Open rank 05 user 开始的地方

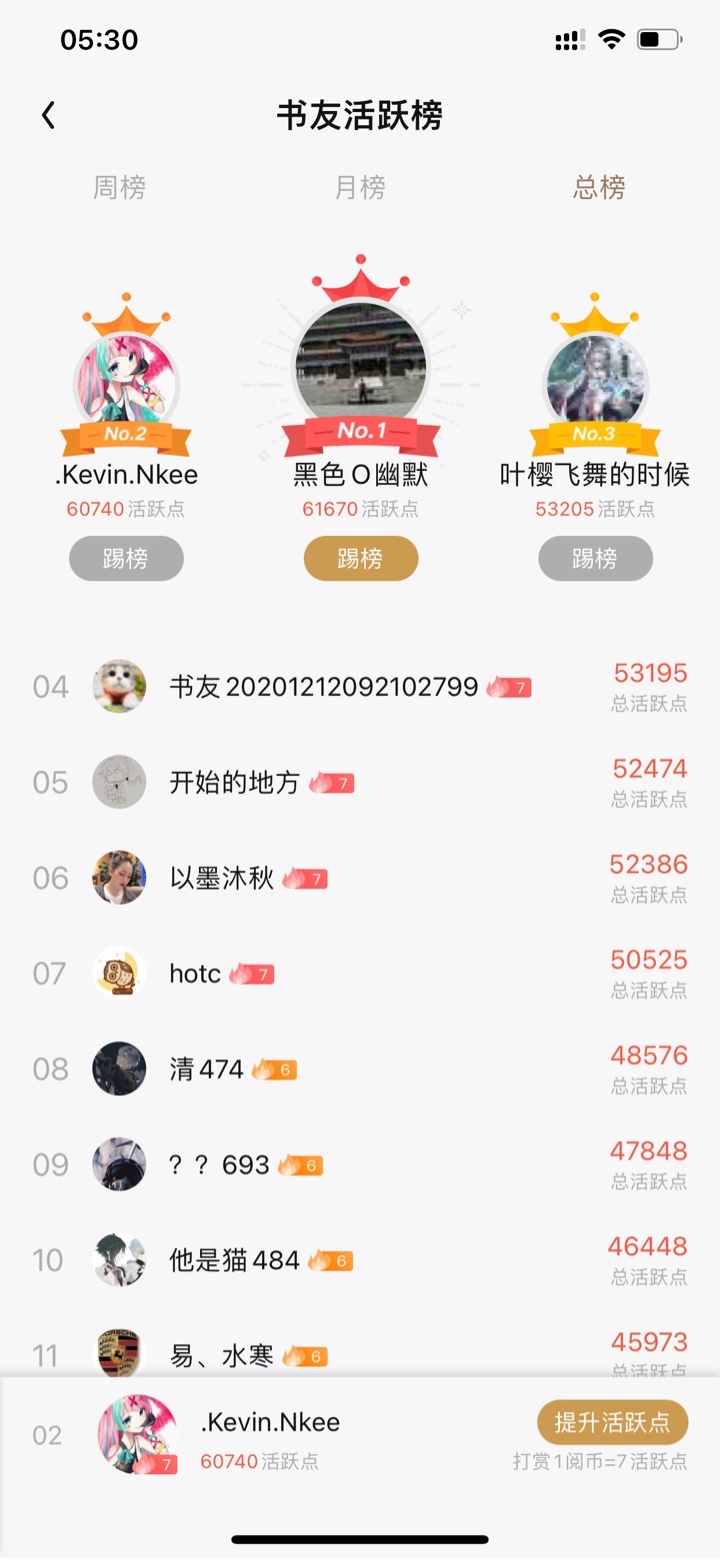point(234,782)
